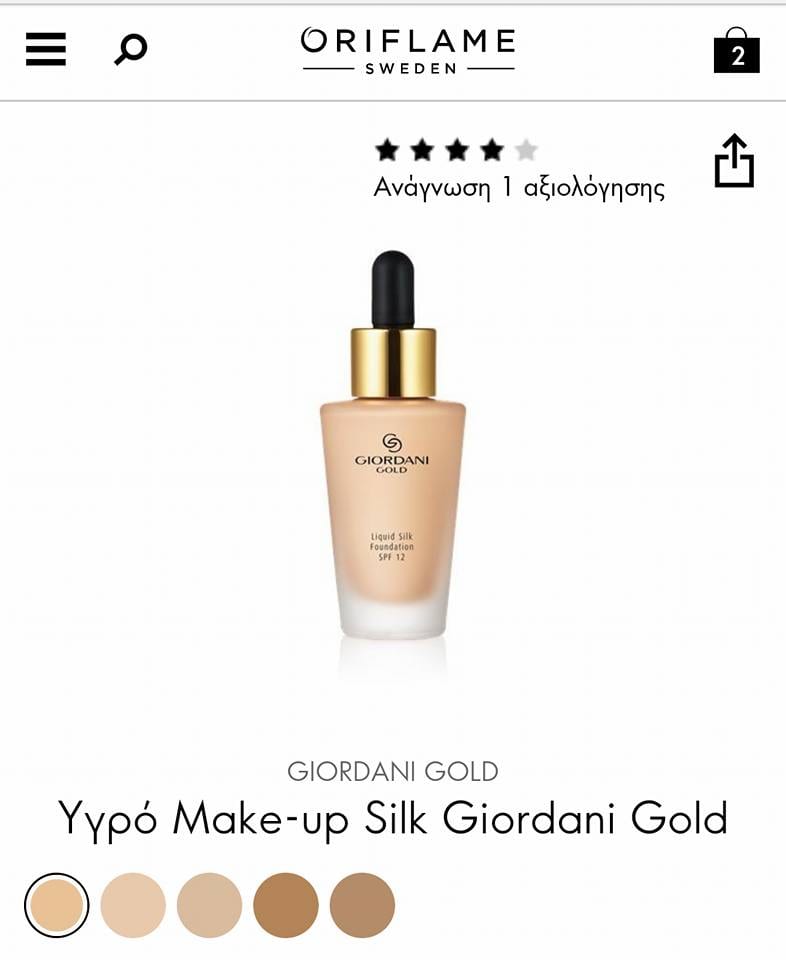This screenshot has height=960, width=786.
Task: Open the shopping bag with 2 items
Action: pyautogui.click(x=737, y=51)
